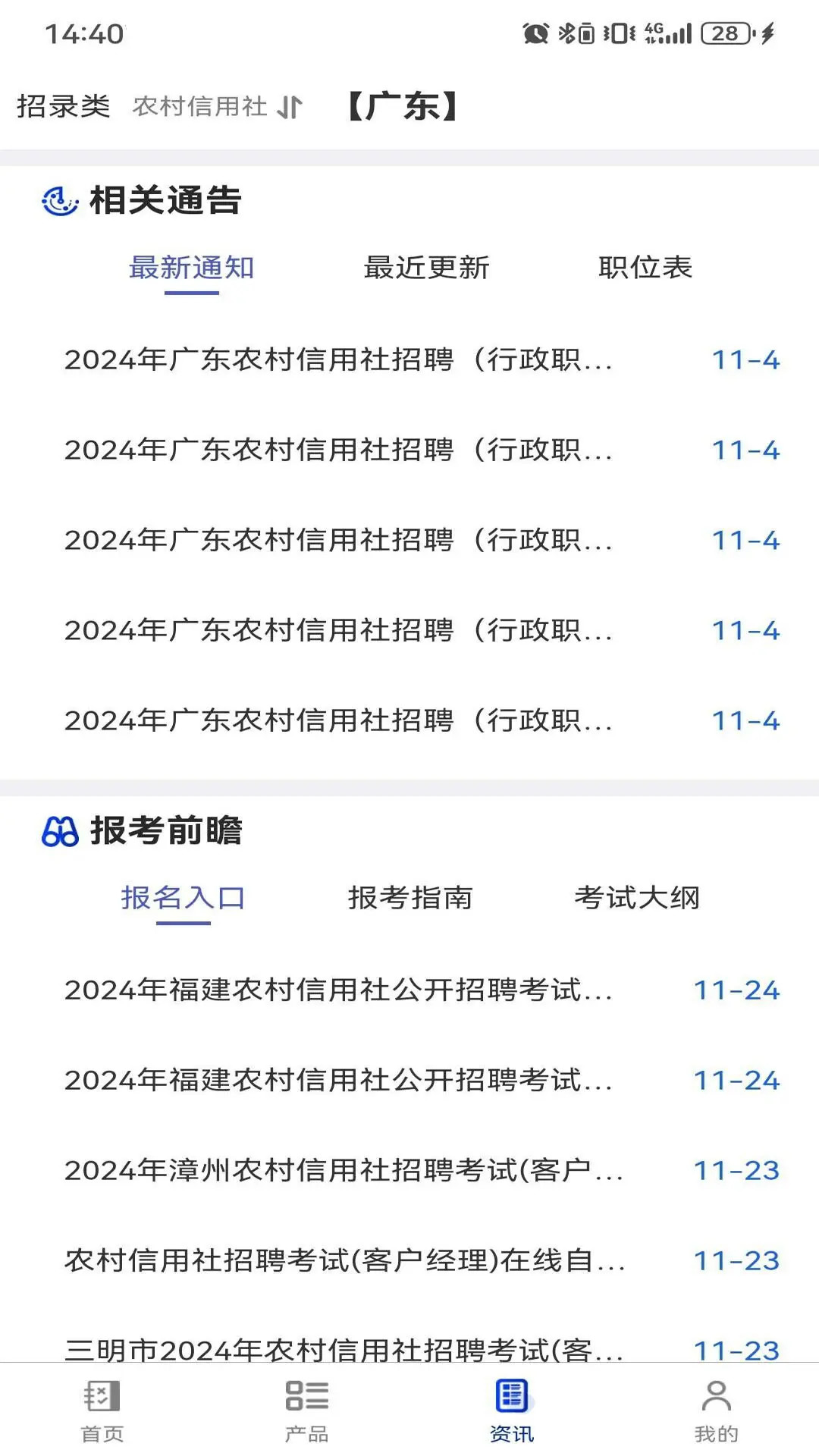Click the 相关通告 section icon
819x1456 pixels.
tap(60, 201)
